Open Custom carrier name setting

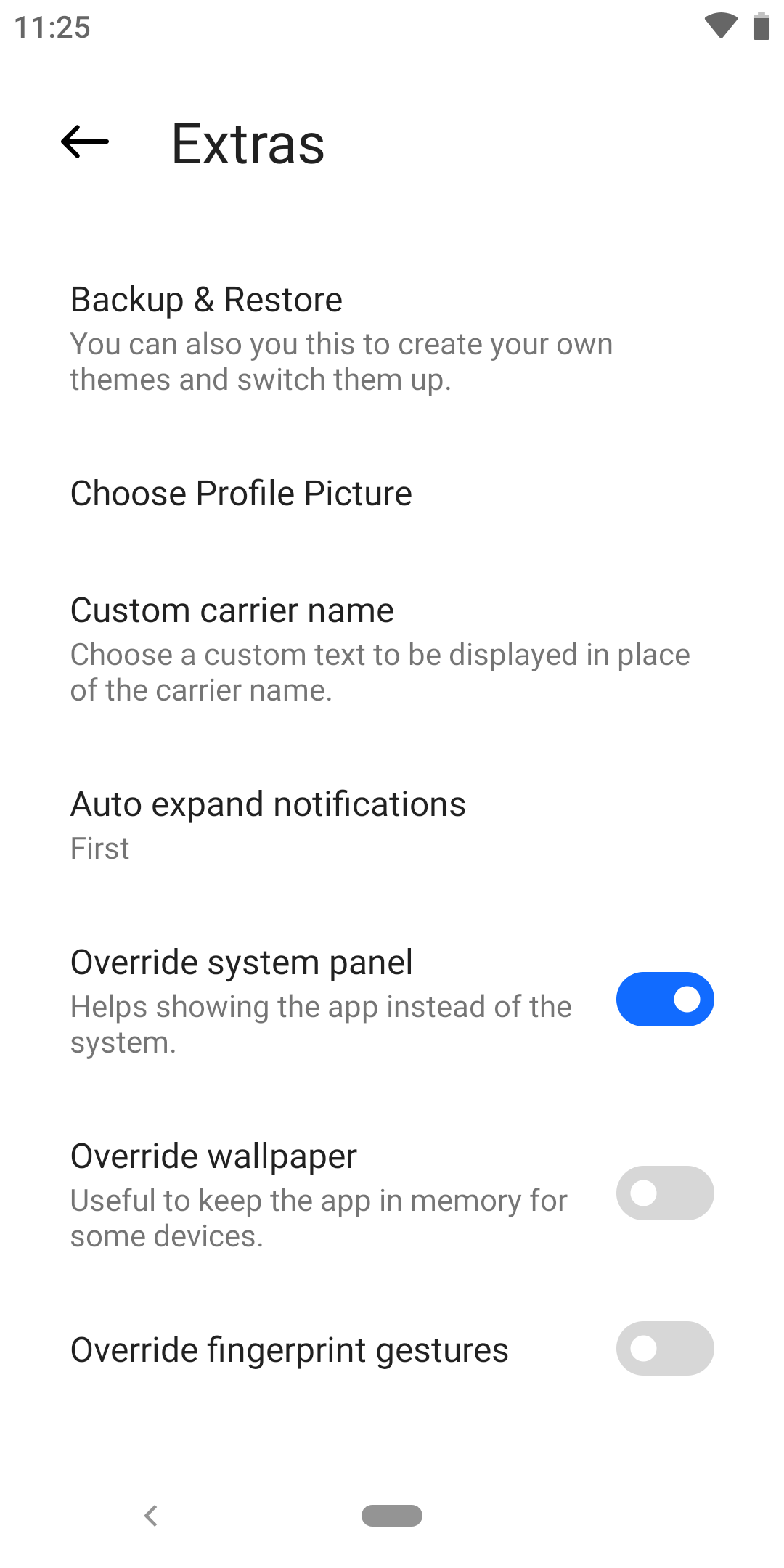[x=392, y=649]
